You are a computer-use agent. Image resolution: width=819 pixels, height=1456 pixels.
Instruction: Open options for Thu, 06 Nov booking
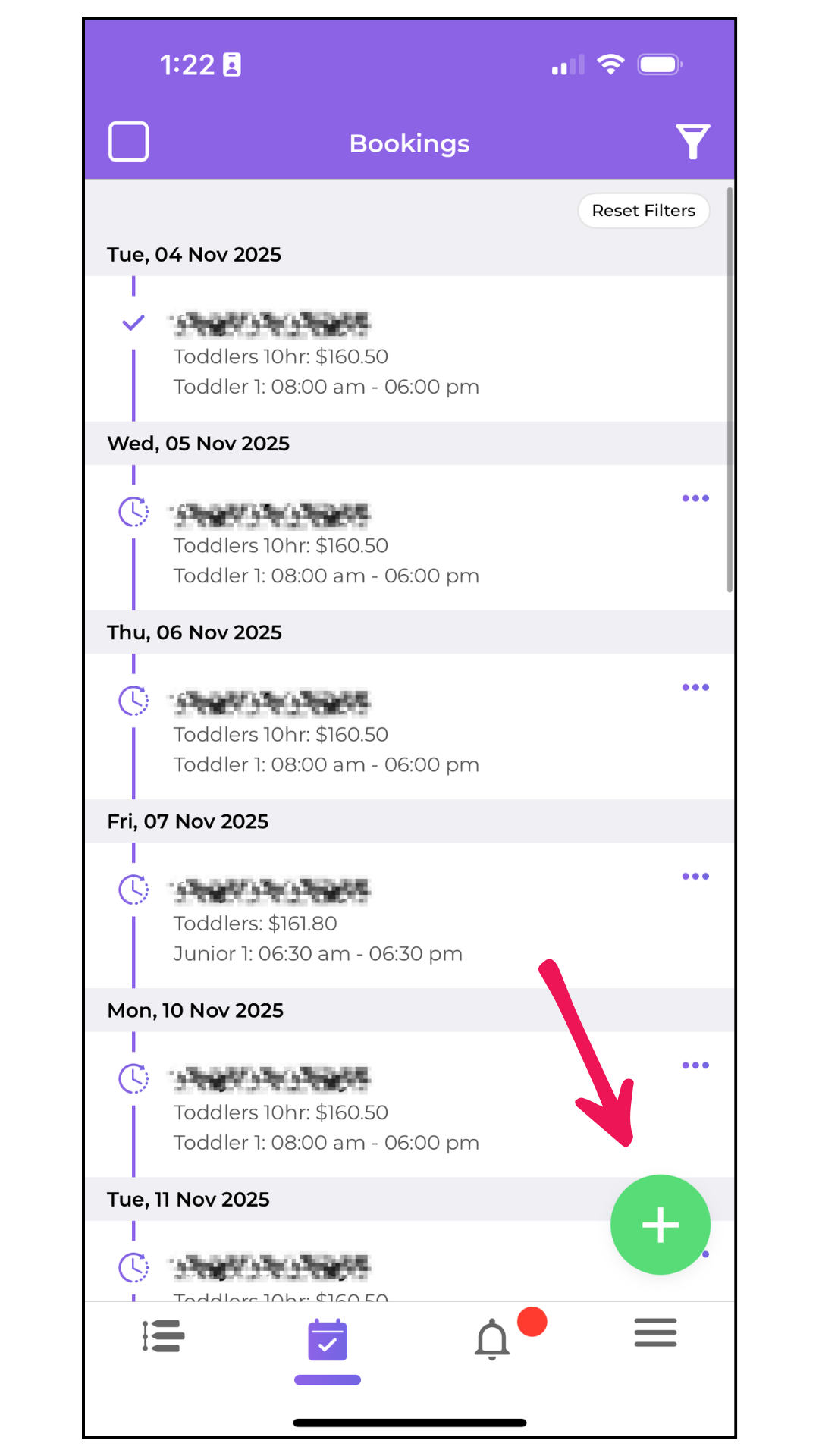tap(695, 688)
